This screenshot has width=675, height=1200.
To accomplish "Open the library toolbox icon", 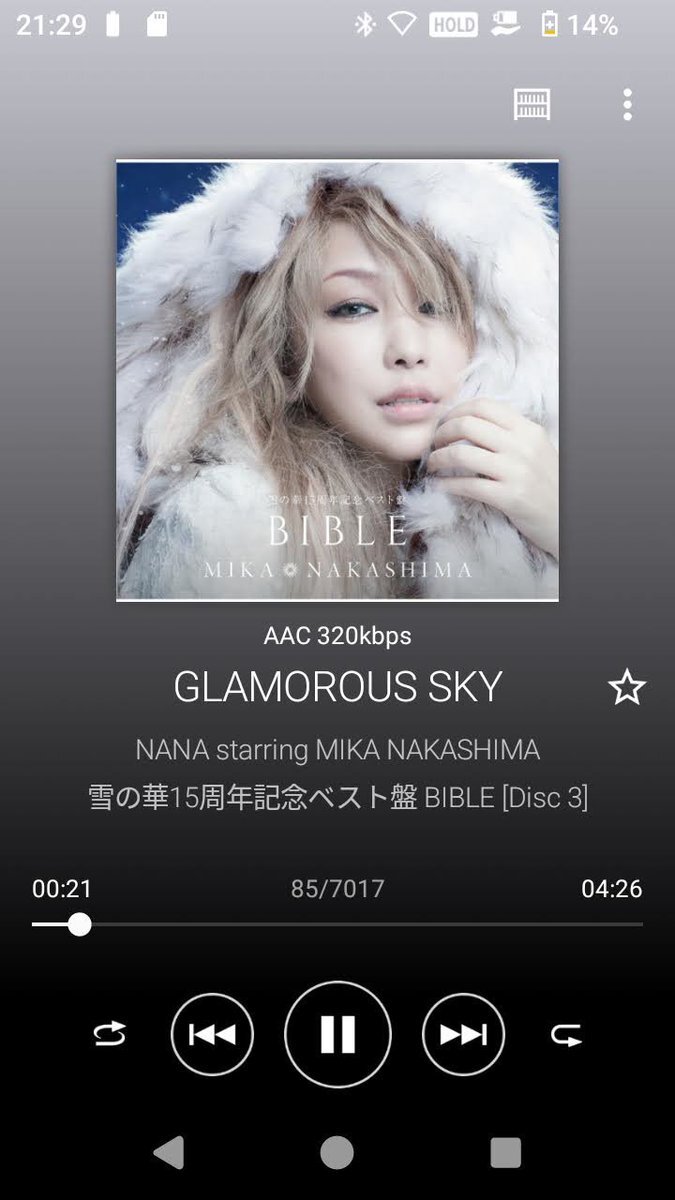I will tap(532, 104).
